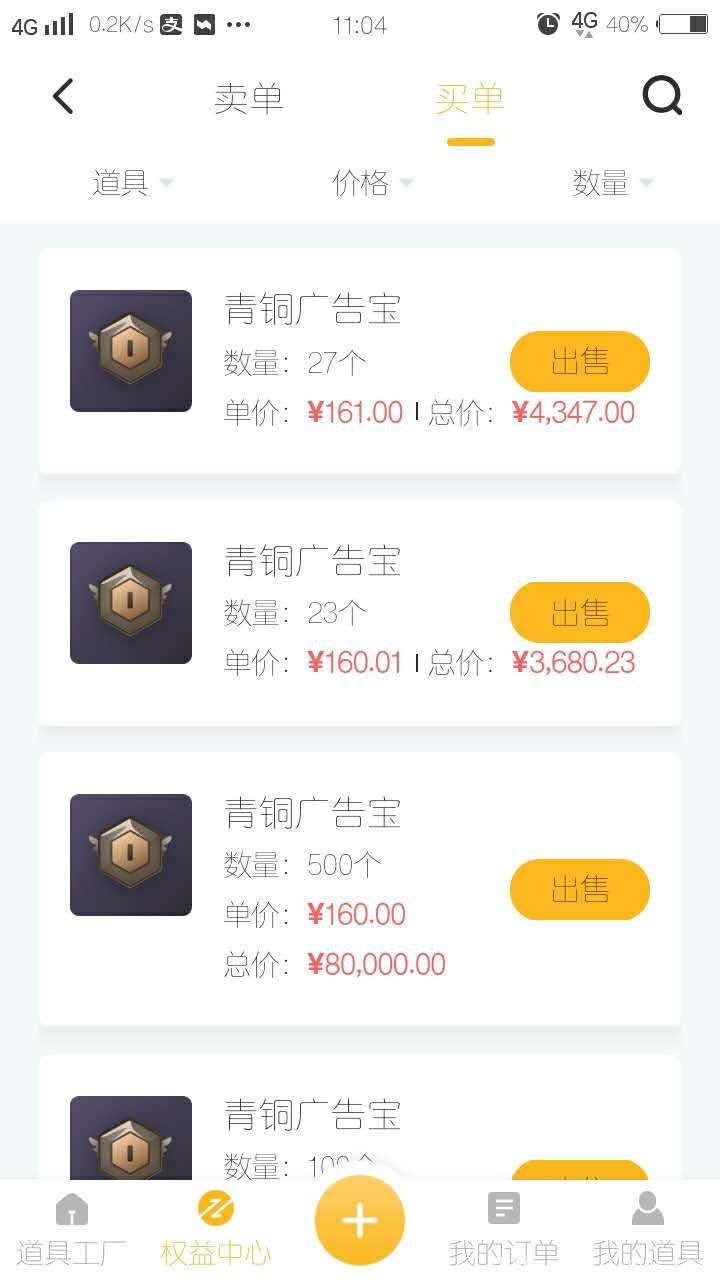Open the 数量 sort dropdown
This screenshot has height=1280, width=720.
pos(611,183)
